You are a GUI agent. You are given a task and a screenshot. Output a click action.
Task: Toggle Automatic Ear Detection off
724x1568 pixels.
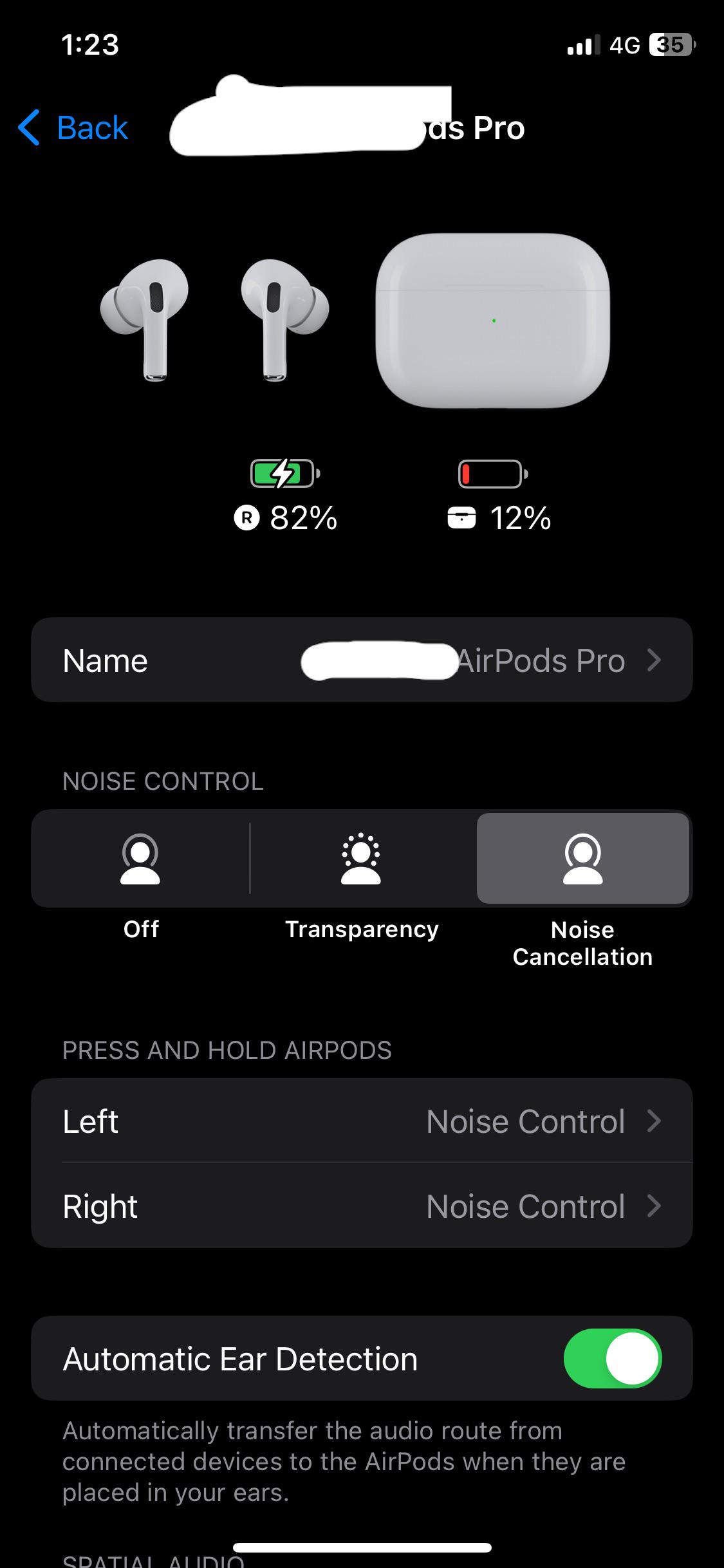point(611,1358)
